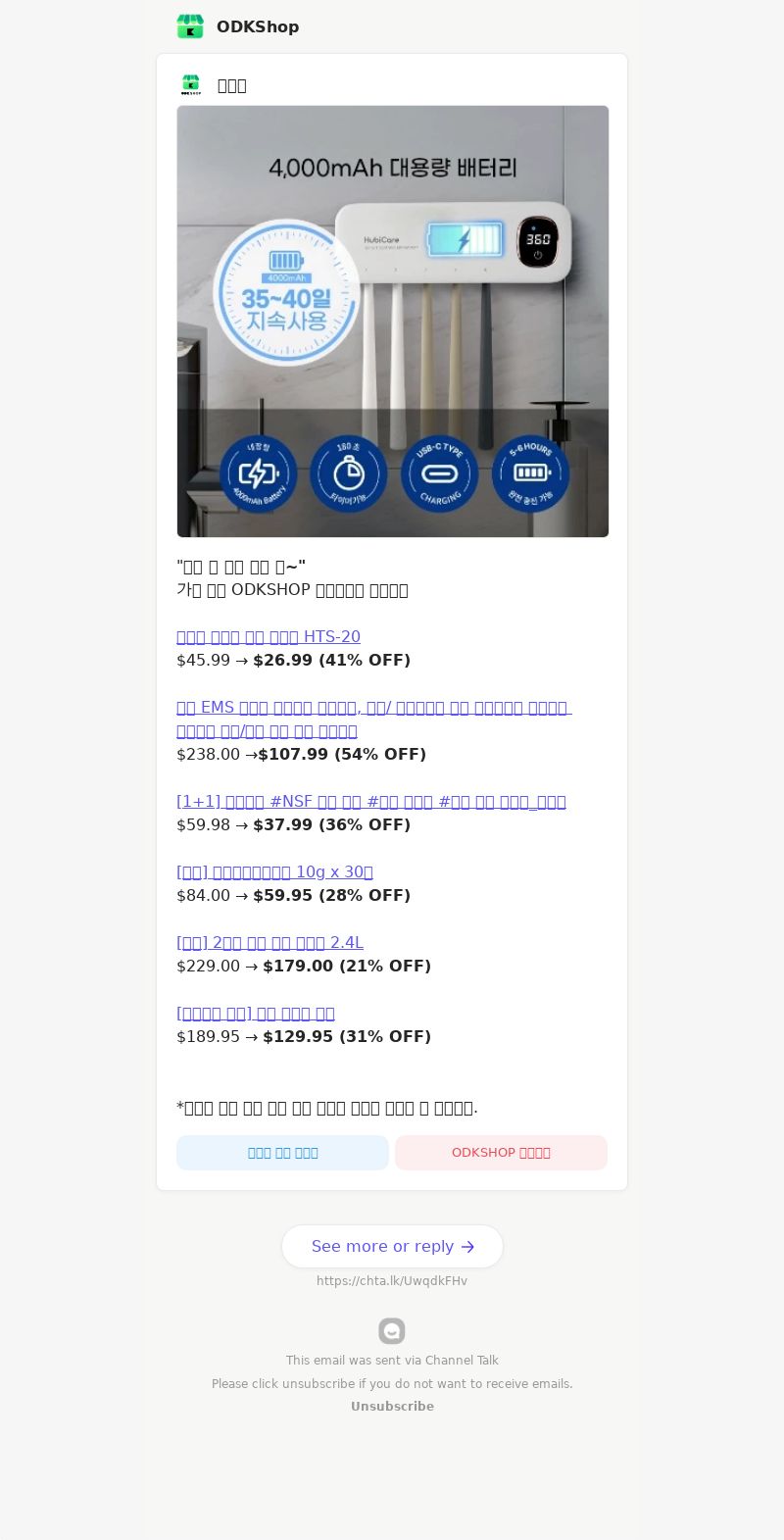Open the EMS product link
This screenshot has width=784, height=1540.
point(373,708)
